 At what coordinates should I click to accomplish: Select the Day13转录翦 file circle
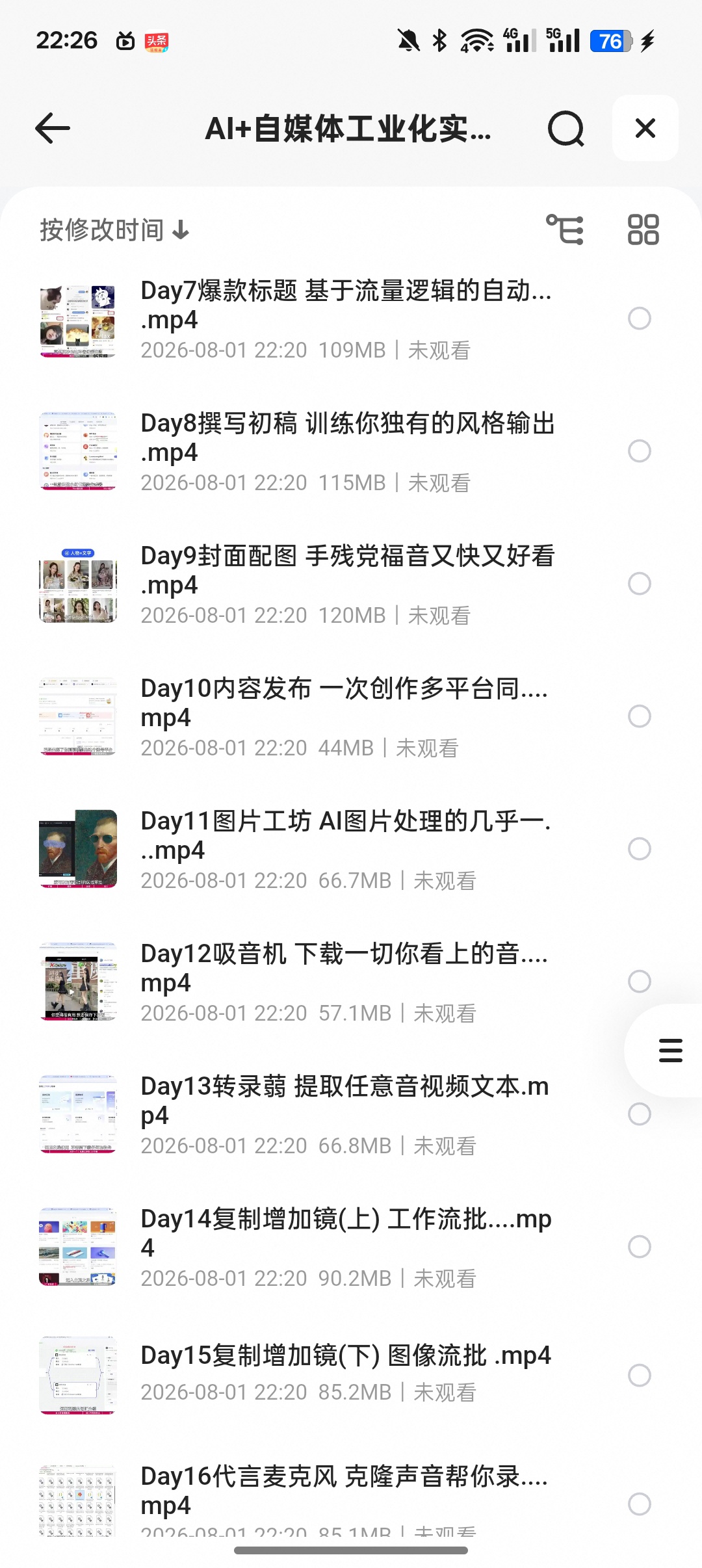pos(640,1114)
